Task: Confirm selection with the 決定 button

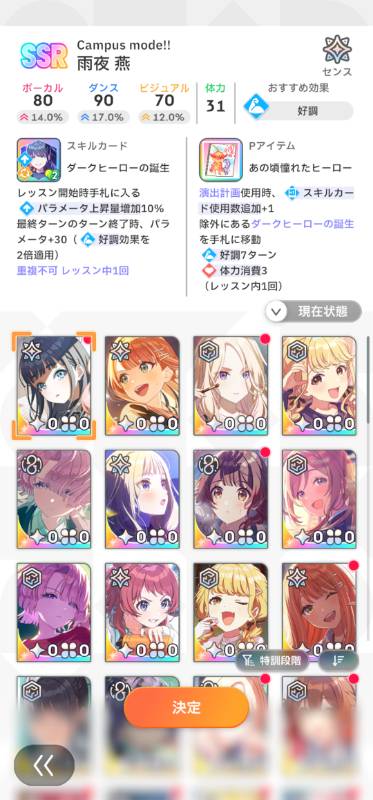Action: (186, 707)
